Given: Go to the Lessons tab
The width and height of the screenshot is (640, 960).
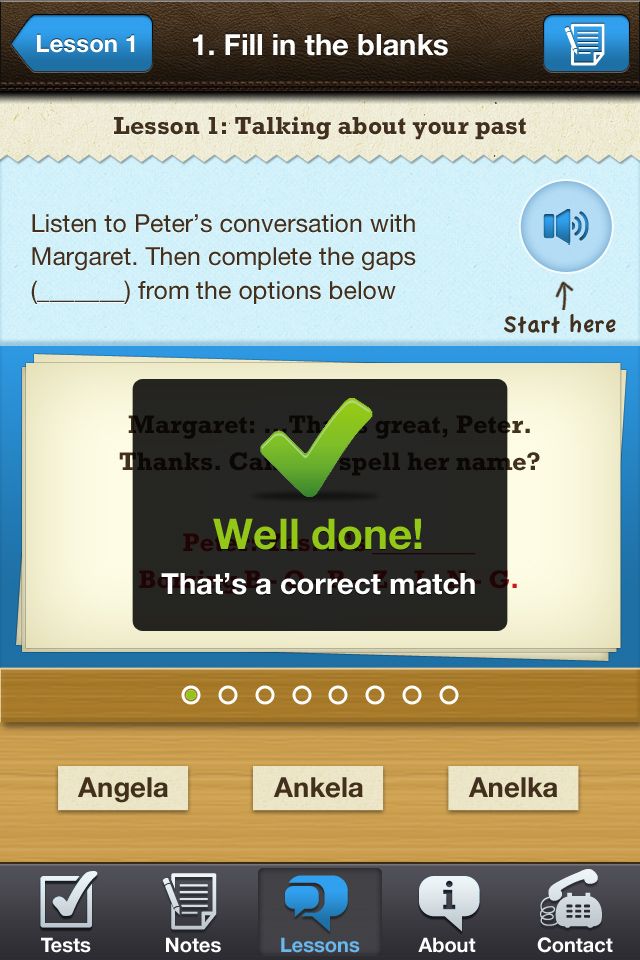Looking at the screenshot, I should [x=320, y=912].
